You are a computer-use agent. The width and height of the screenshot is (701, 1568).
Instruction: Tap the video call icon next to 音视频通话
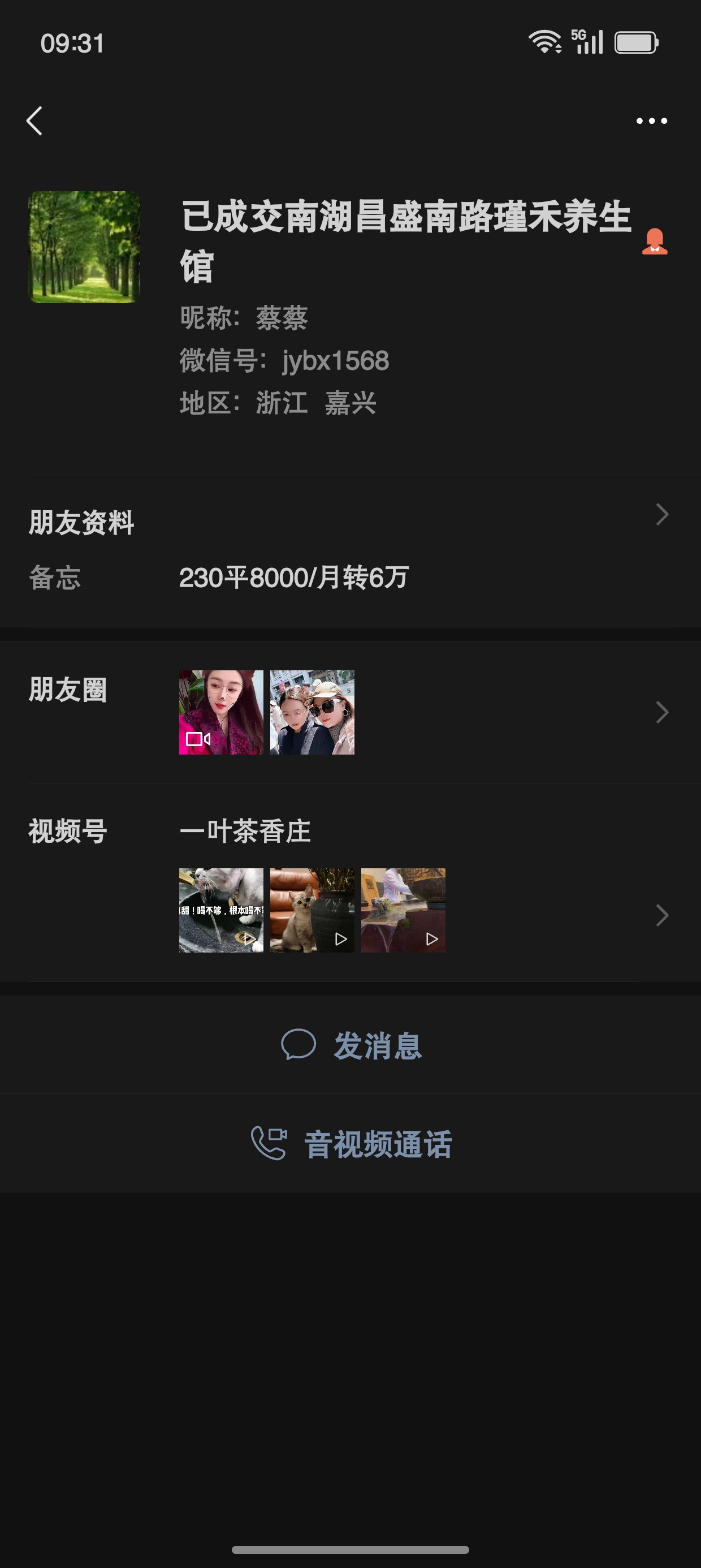click(268, 1143)
